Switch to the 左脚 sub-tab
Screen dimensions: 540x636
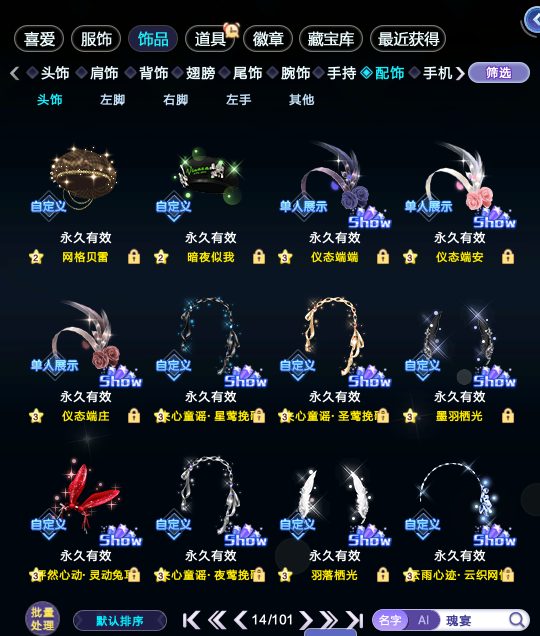tap(112, 100)
